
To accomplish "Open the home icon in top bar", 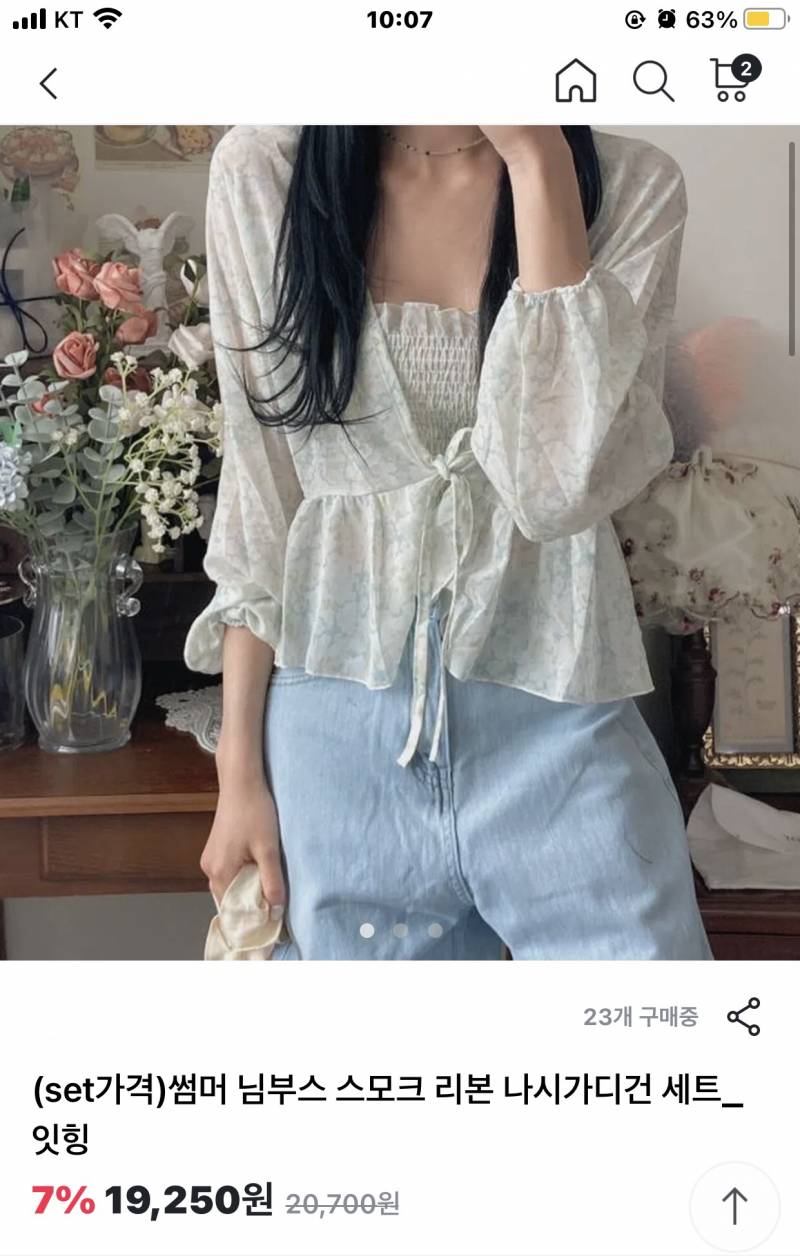I will (575, 82).
